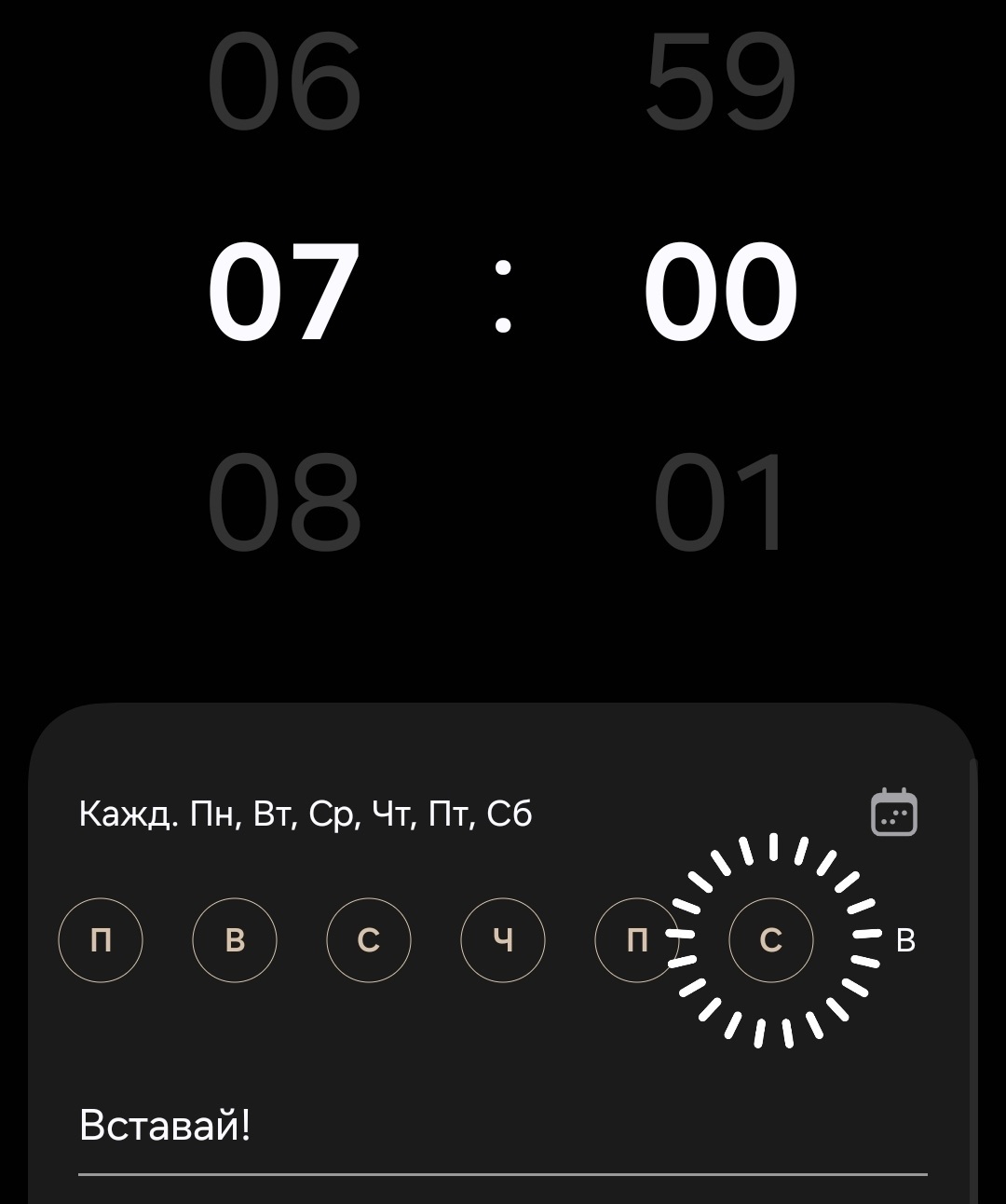
Task: Select hour 06 in the time picker
Action: click(284, 82)
